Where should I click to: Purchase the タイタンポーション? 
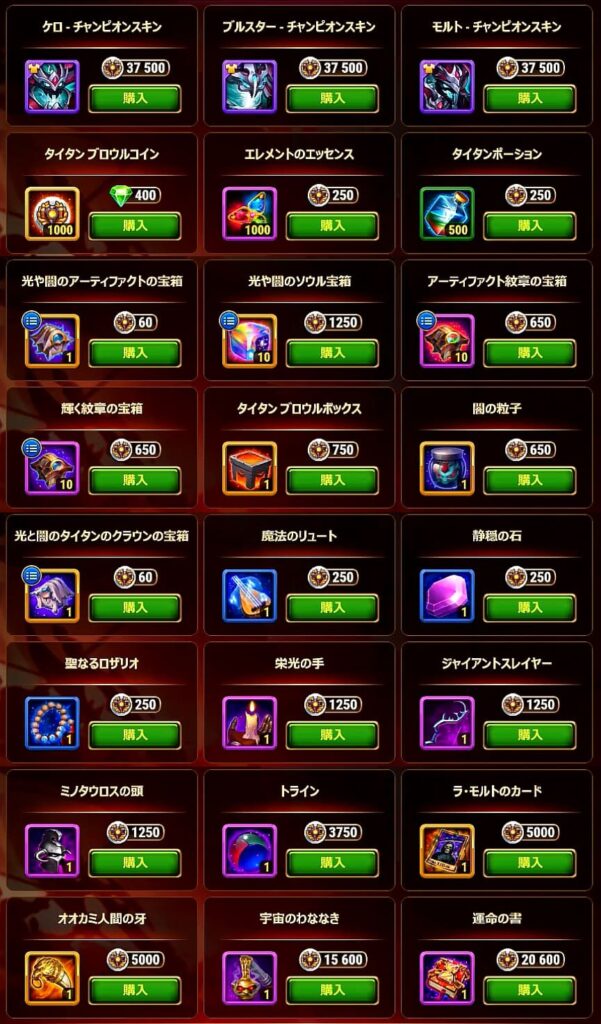click(x=529, y=226)
